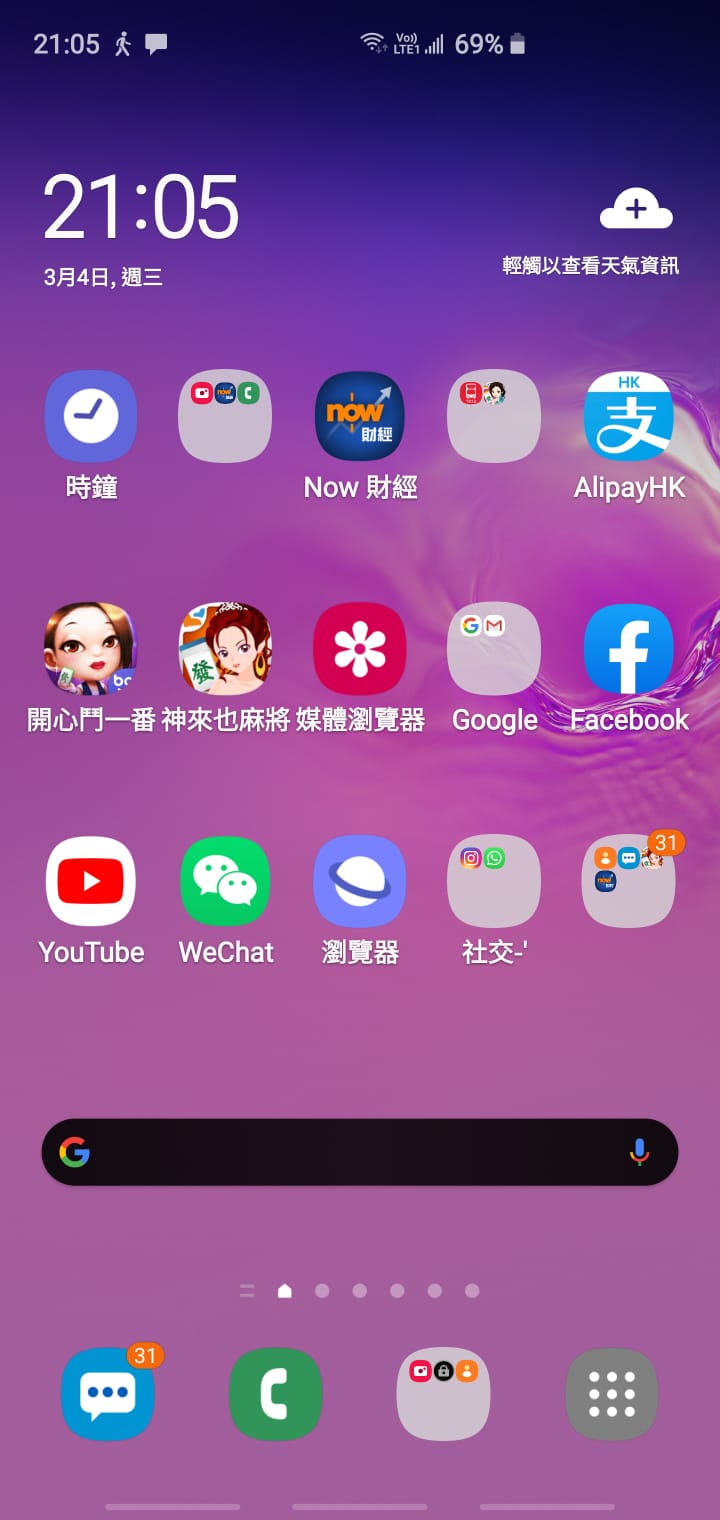This screenshot has height=1520, width=720.
Task: Open the 時鐘 clock app
Action: (91, 416)
